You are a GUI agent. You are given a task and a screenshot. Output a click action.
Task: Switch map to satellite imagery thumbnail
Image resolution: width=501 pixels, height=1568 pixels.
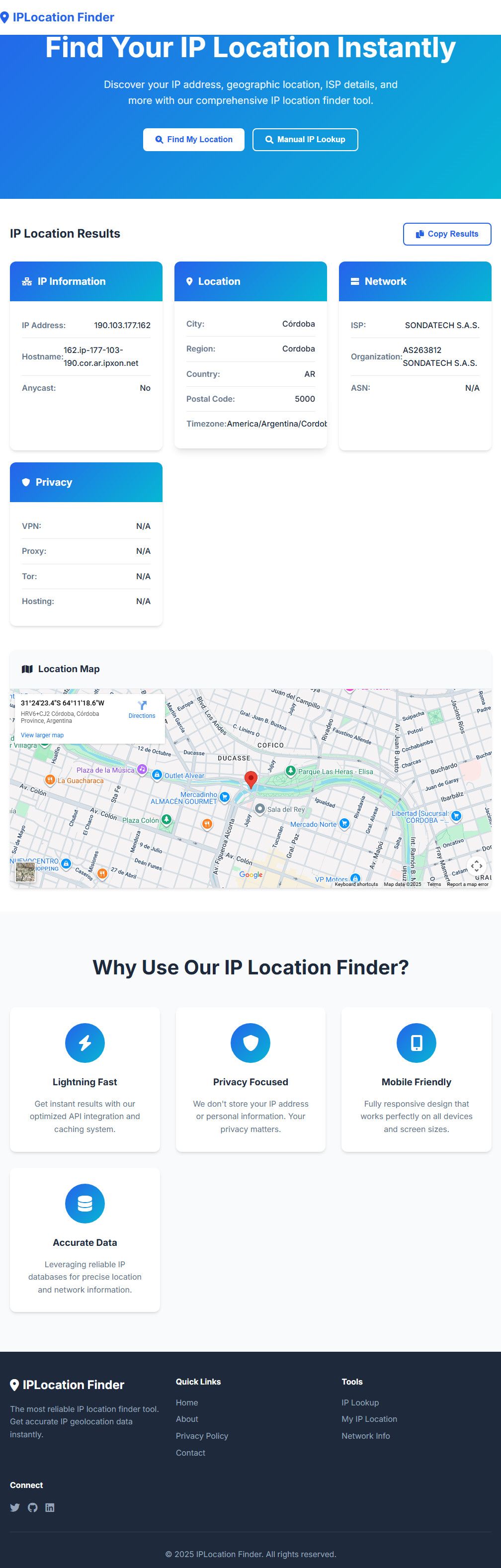[25, 871]
